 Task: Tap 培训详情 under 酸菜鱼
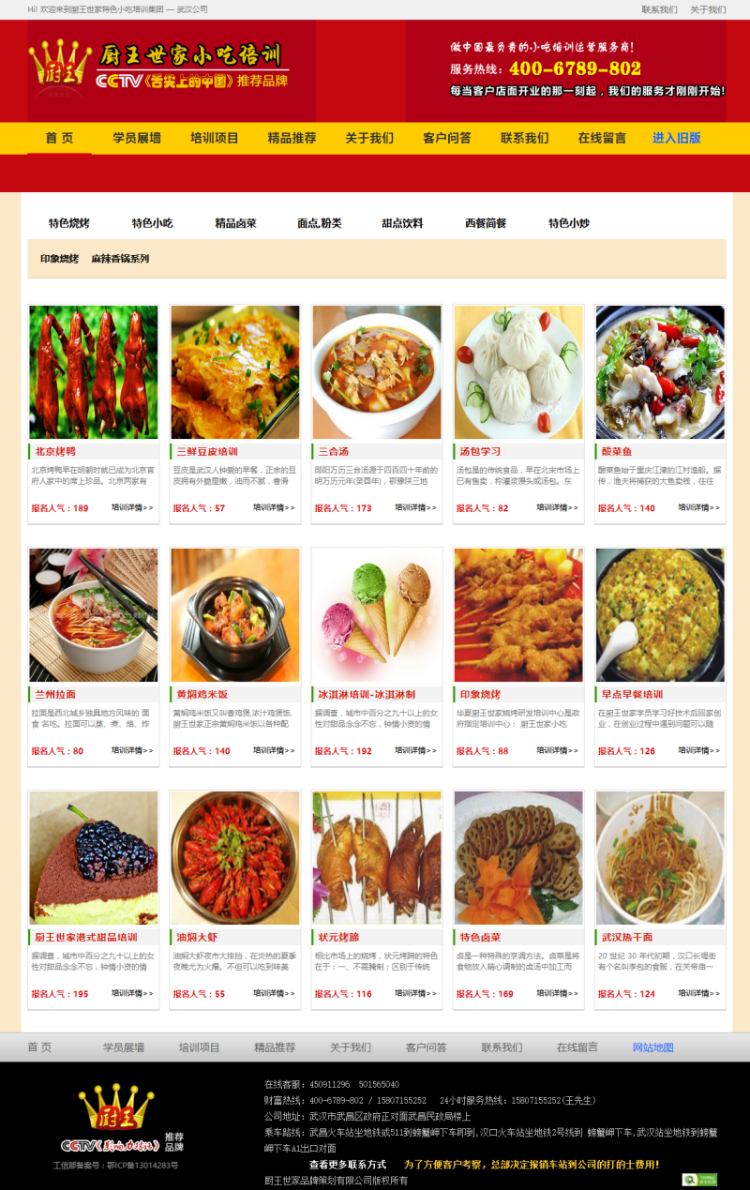pos(700,508)
